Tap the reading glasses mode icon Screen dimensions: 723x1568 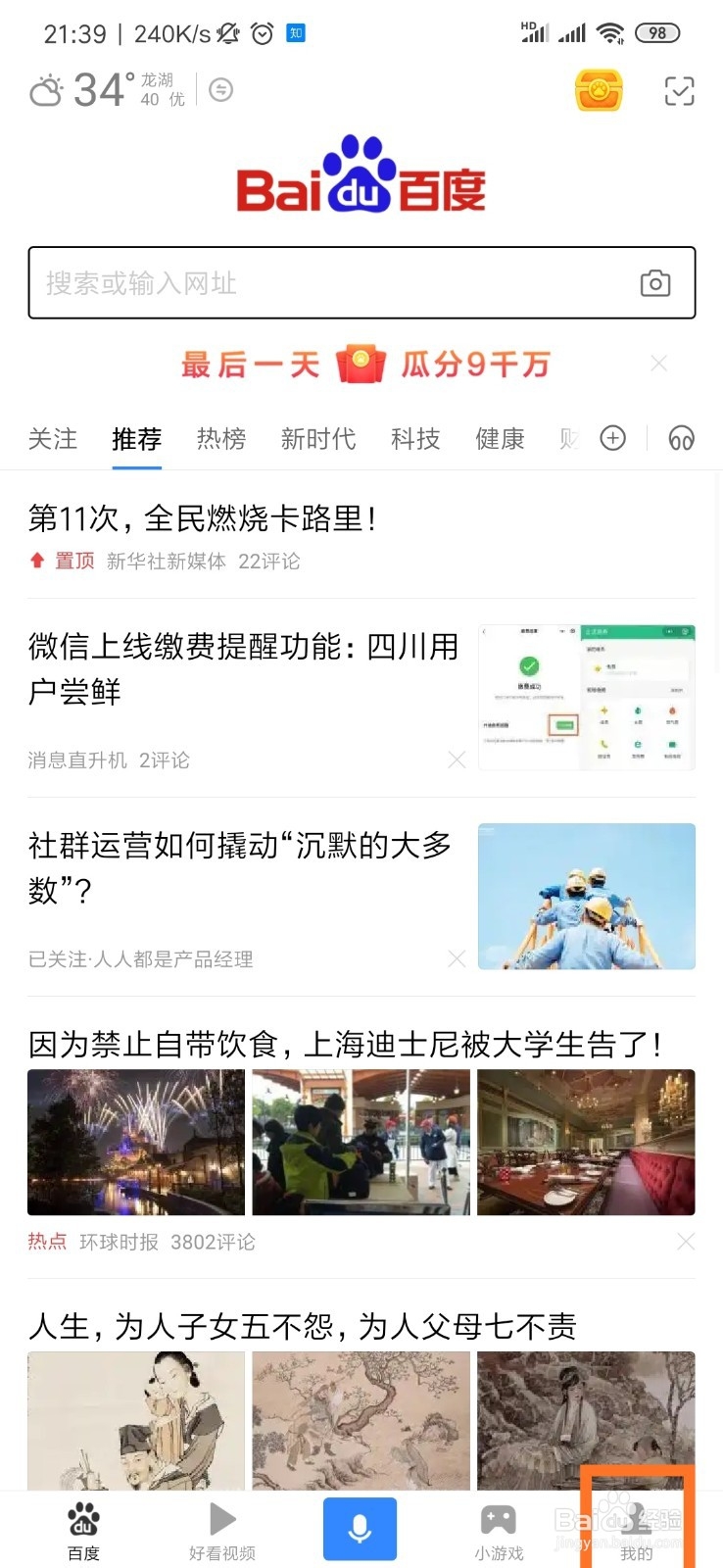point(682,438)
